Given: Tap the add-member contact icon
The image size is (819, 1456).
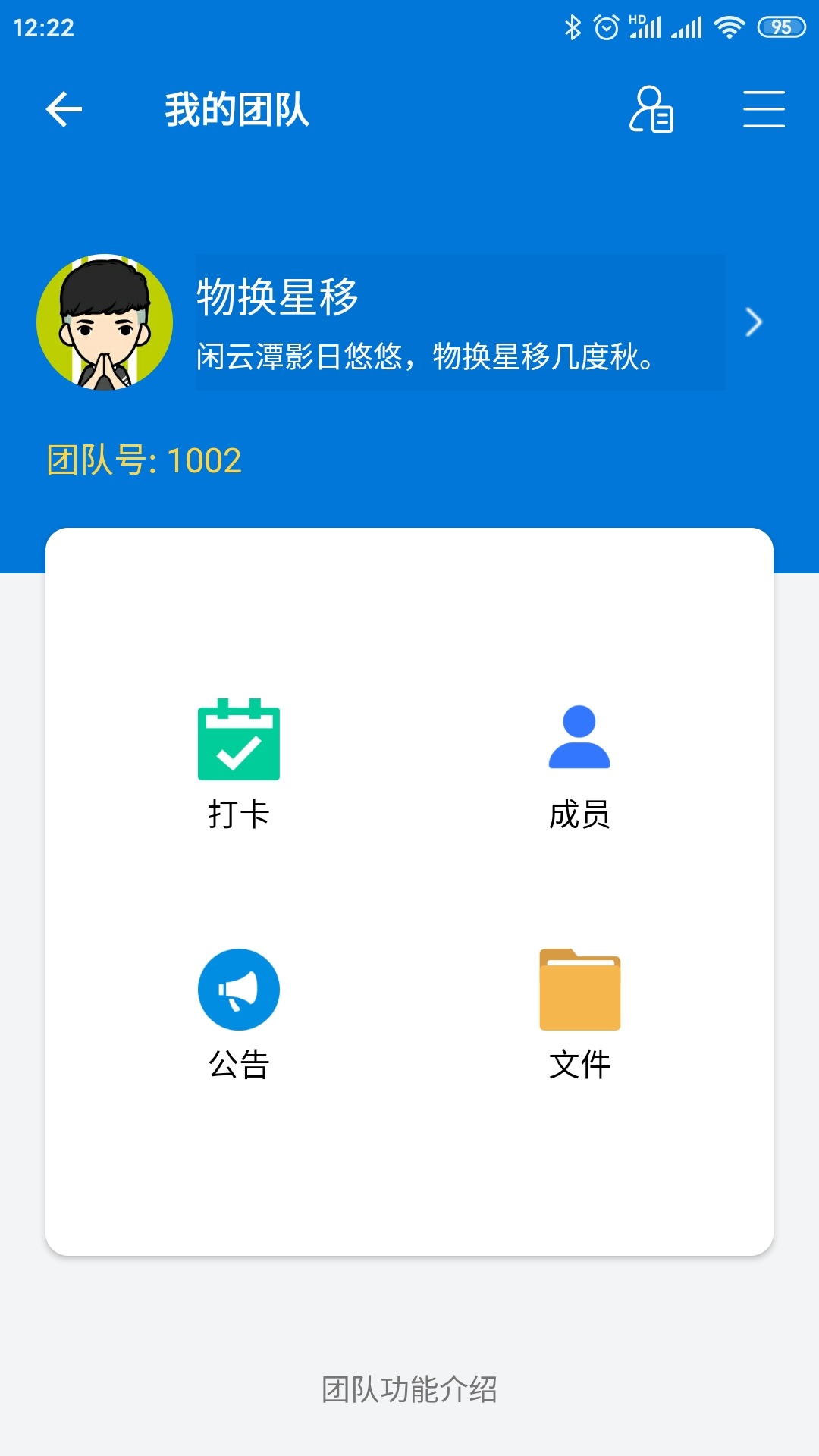Looking at the screenshot, I should pos(651,110).
